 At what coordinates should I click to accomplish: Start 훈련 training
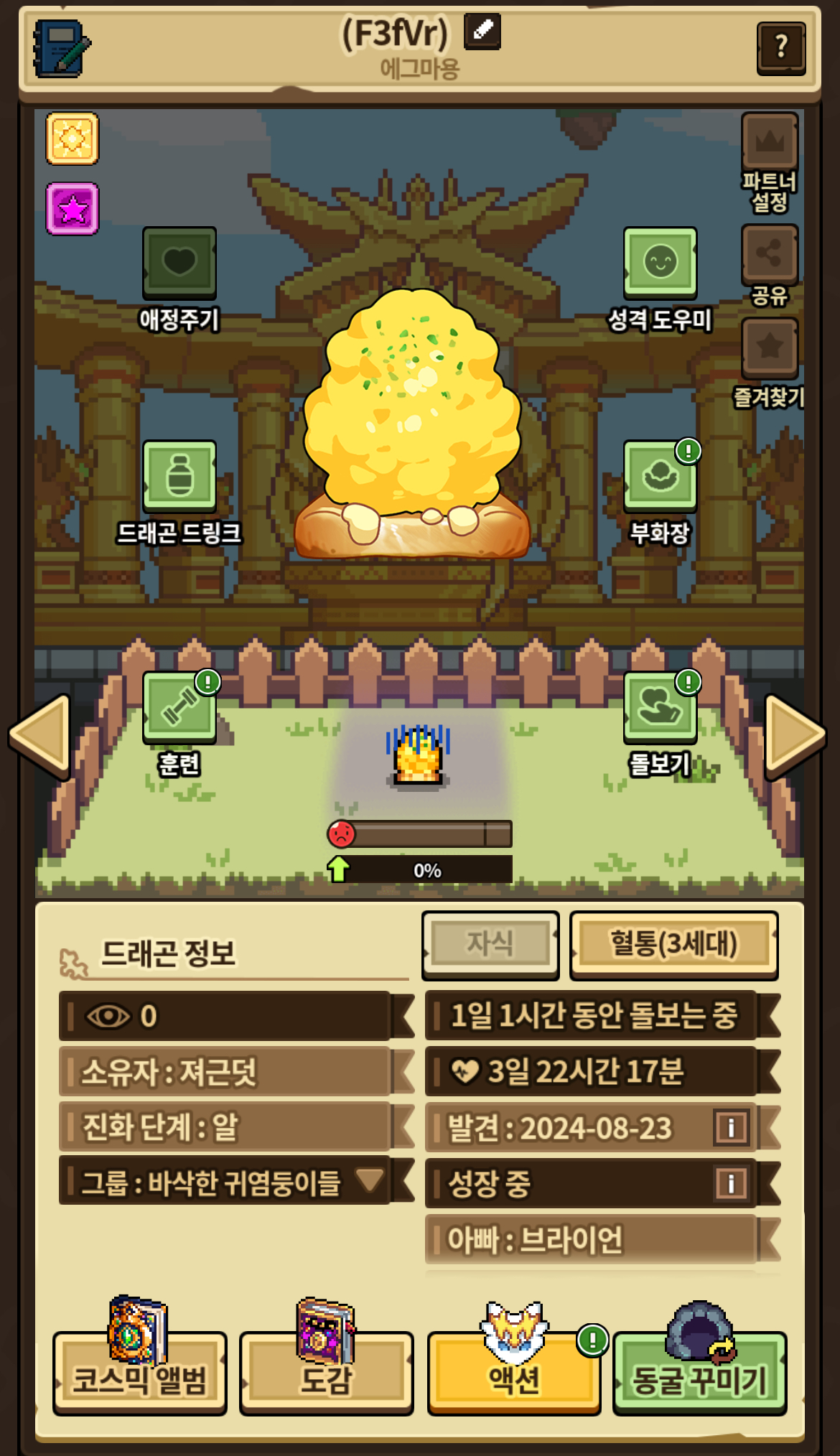(x=179, y=706)
